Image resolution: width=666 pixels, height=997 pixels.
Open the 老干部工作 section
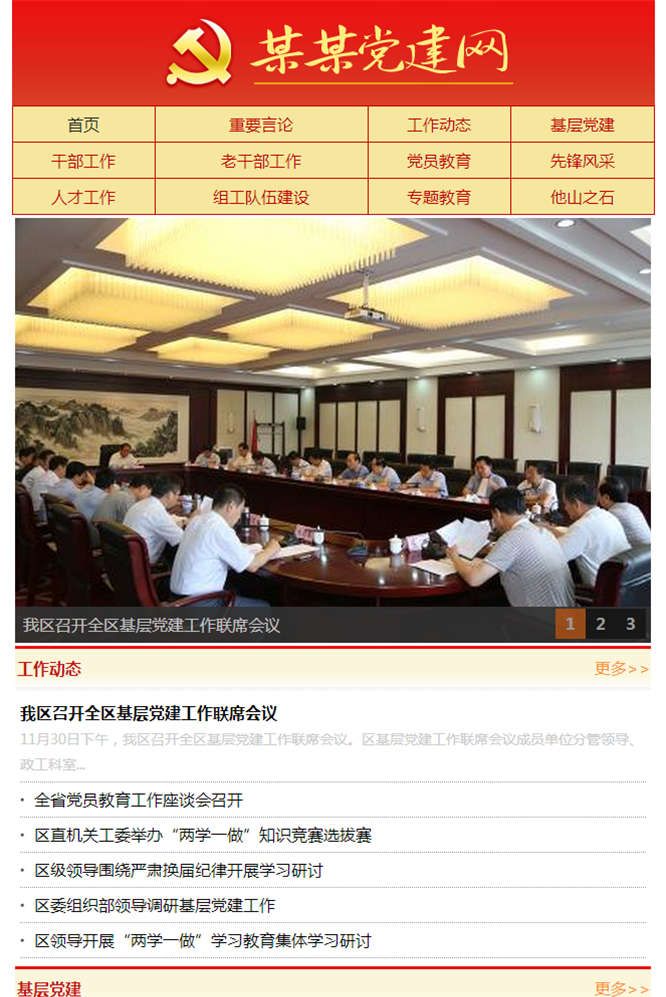point(261,161)
